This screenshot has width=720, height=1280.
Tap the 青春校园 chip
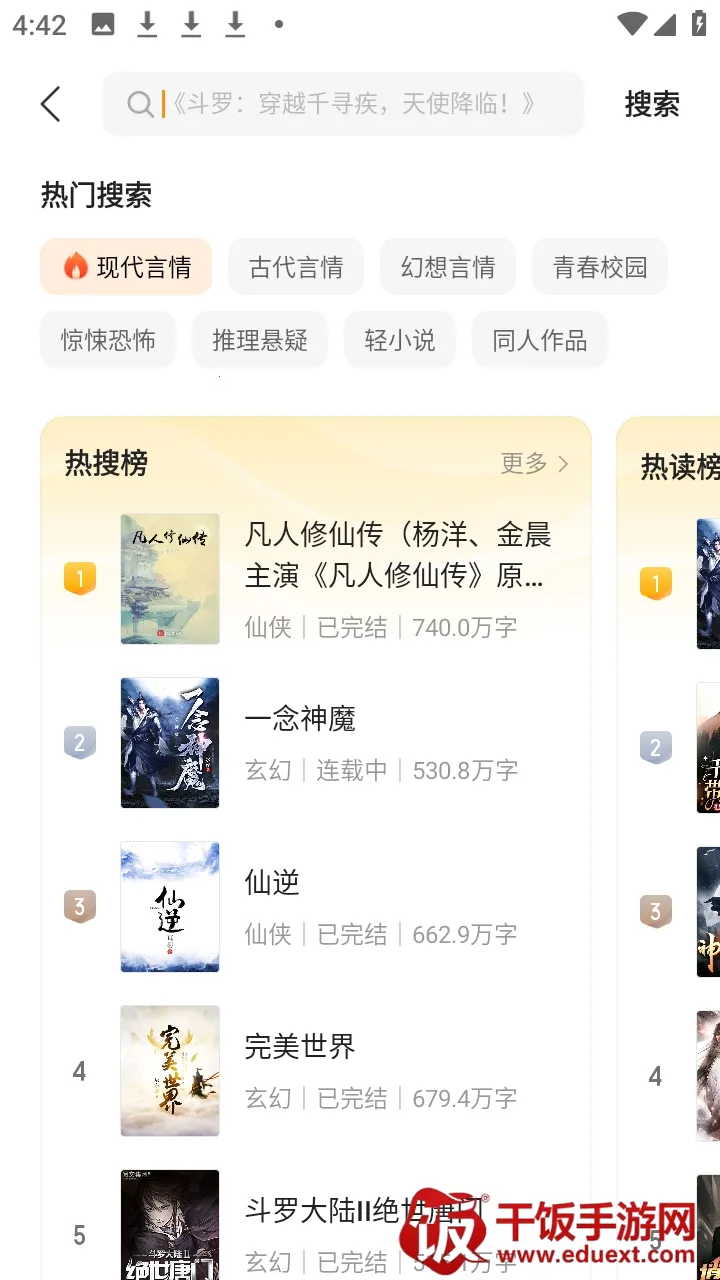600,267
